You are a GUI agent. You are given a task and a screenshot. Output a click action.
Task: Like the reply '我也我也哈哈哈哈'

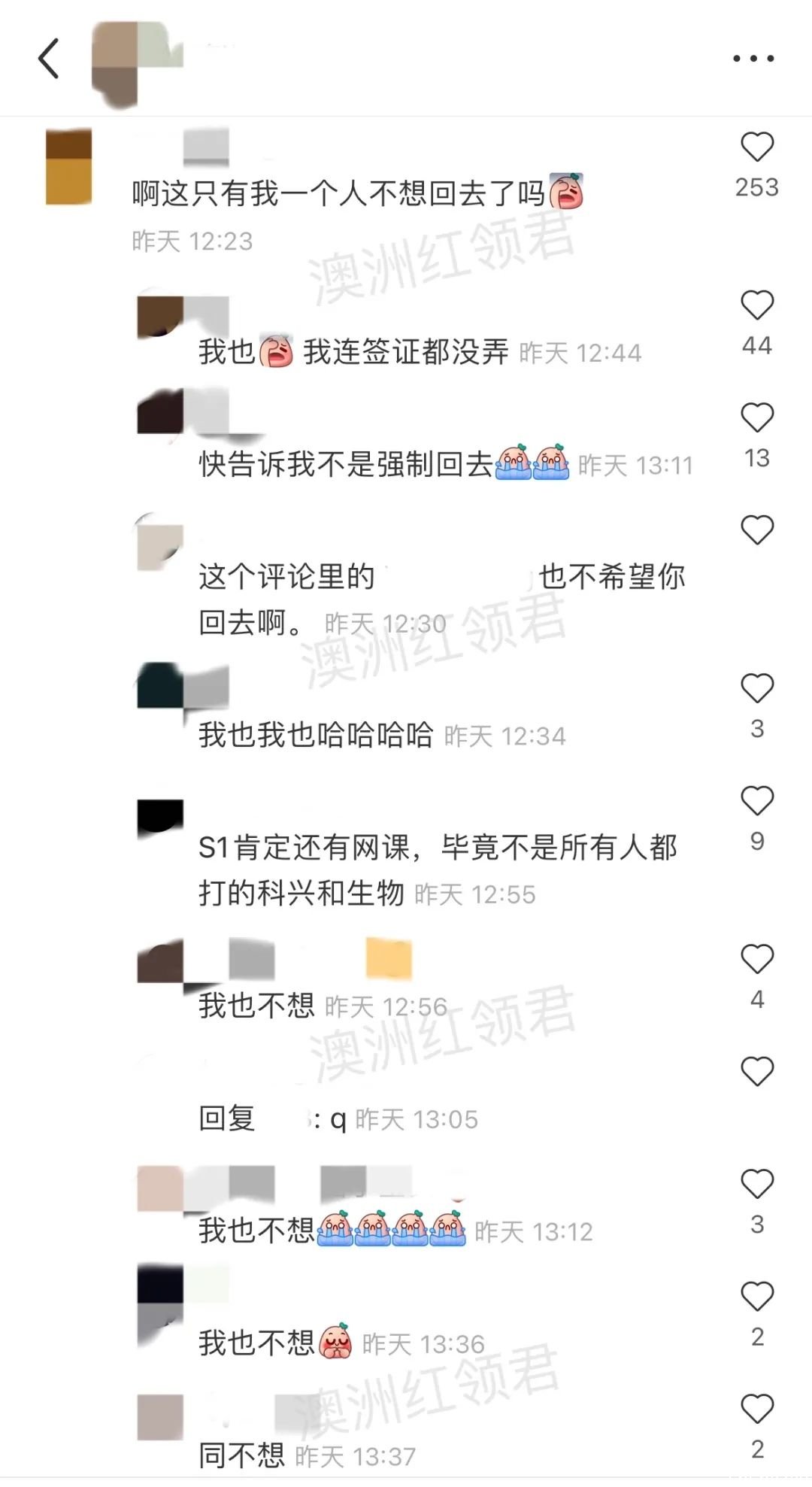pos(756,689)
